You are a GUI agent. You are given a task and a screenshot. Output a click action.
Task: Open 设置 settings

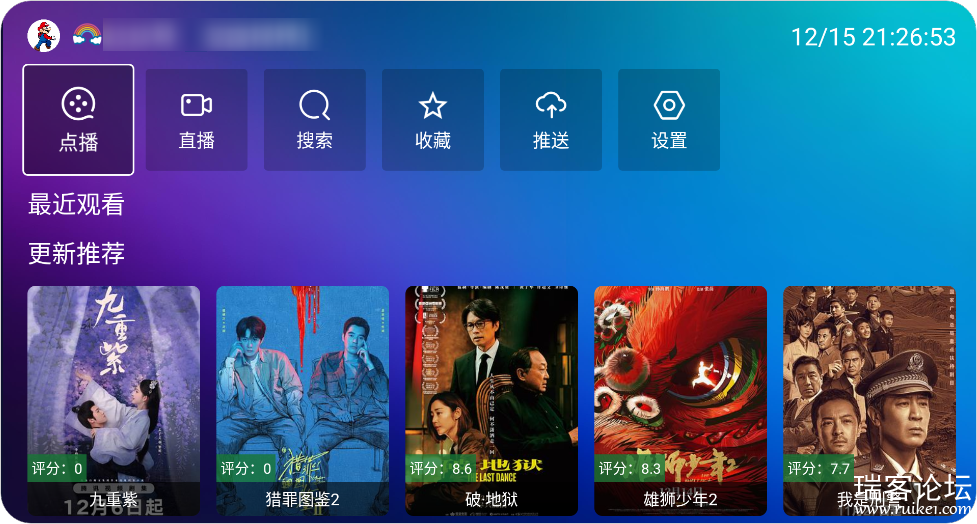pyautogui.click(x=669, y=120)
